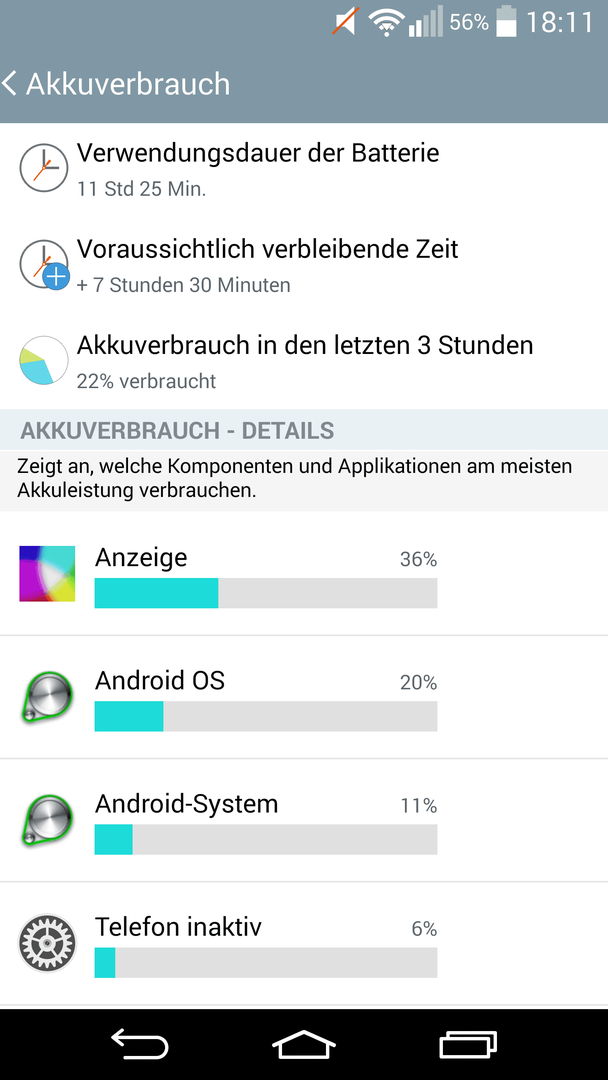Select the Android-System usage entry
Screen dimensions: 608x1080
(x=304, y=820)
